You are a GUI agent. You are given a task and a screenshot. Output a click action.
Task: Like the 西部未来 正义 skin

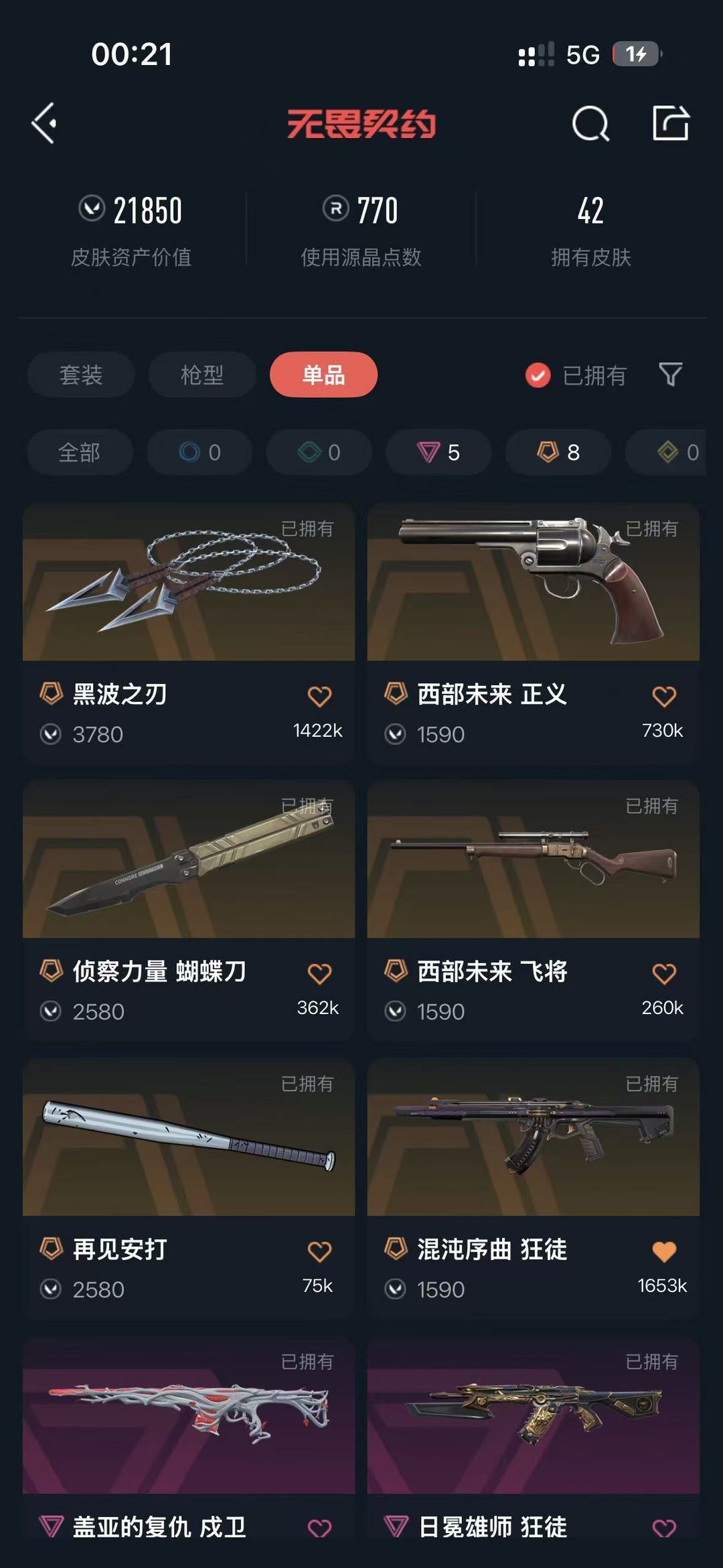664,696
